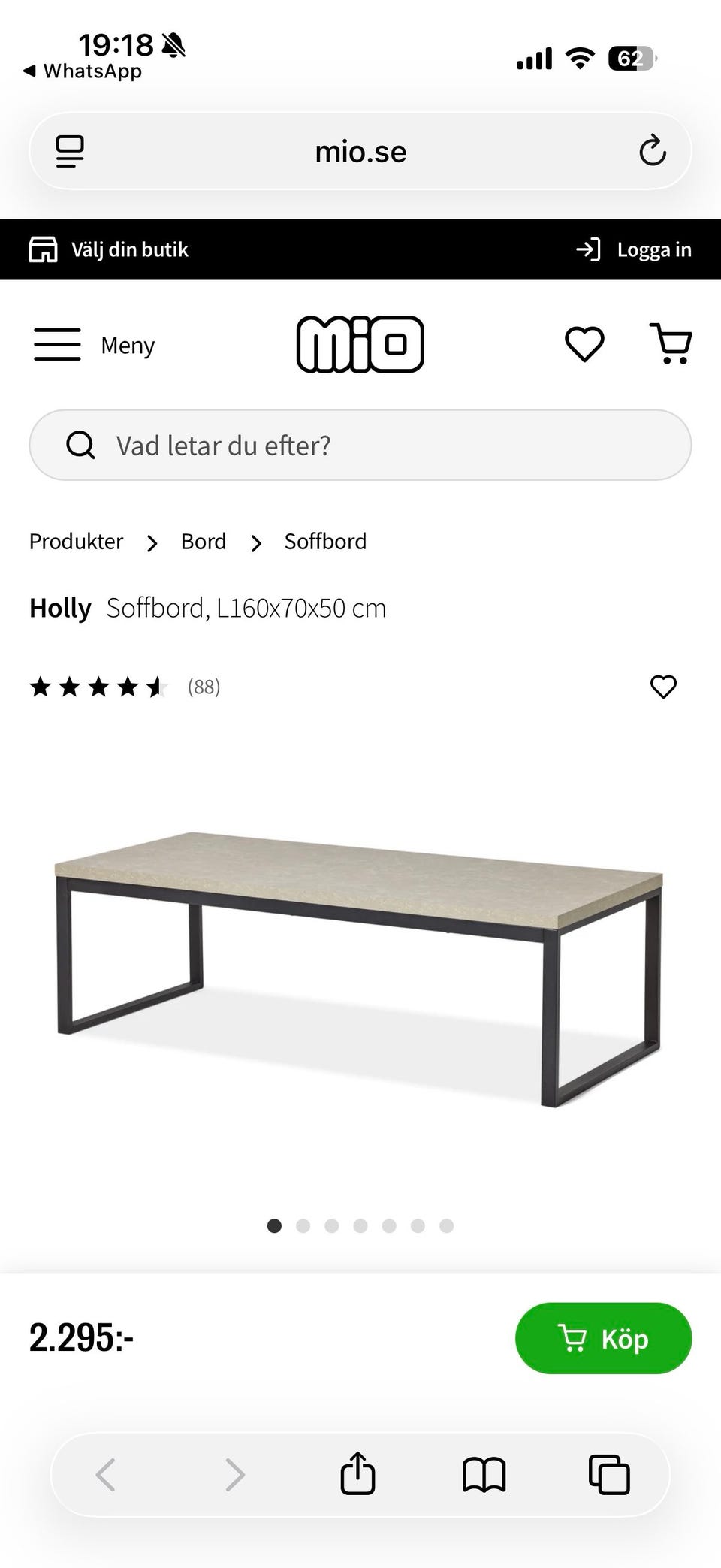
Task: Open the tab overview icon
Action: tap(608, 1473)
